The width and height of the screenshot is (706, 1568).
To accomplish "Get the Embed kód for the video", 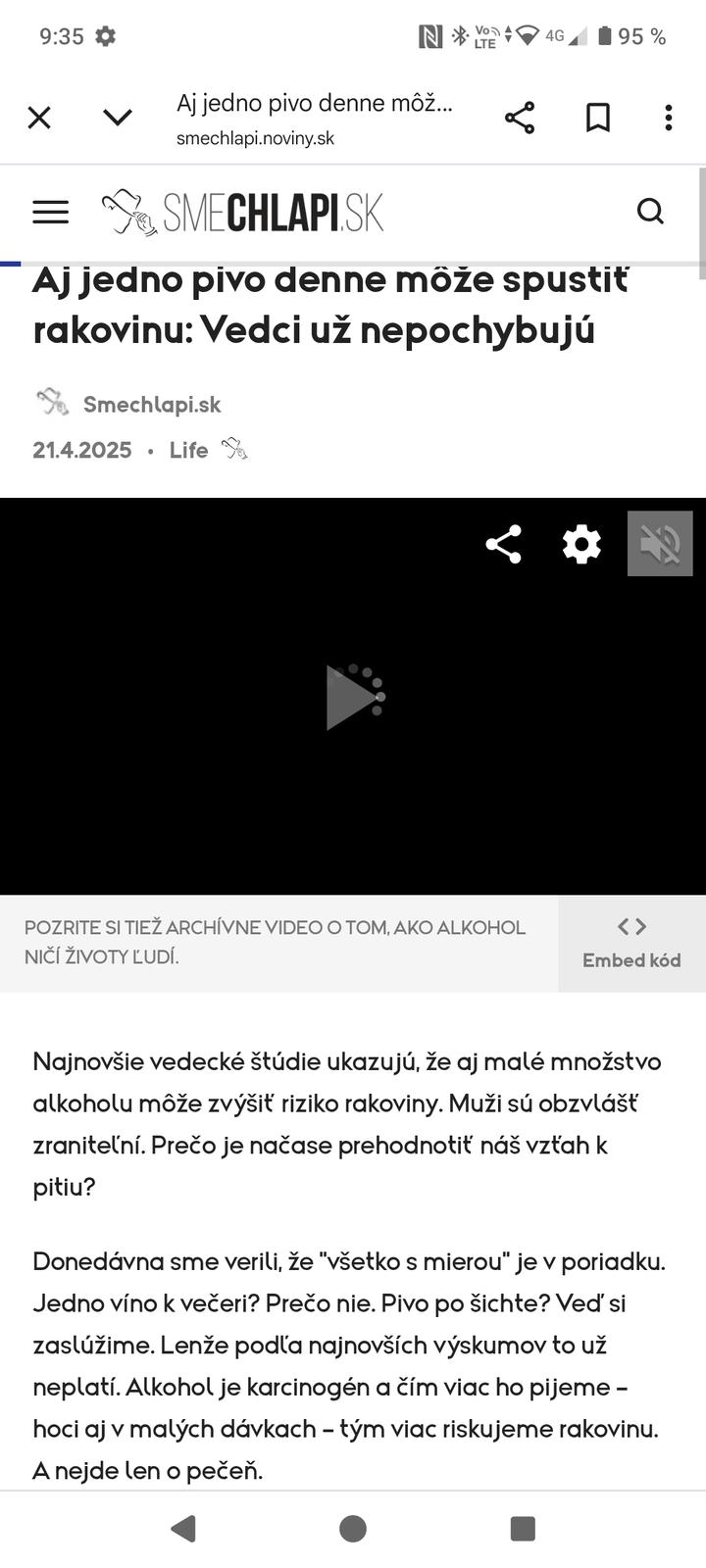I will (631, 944).
